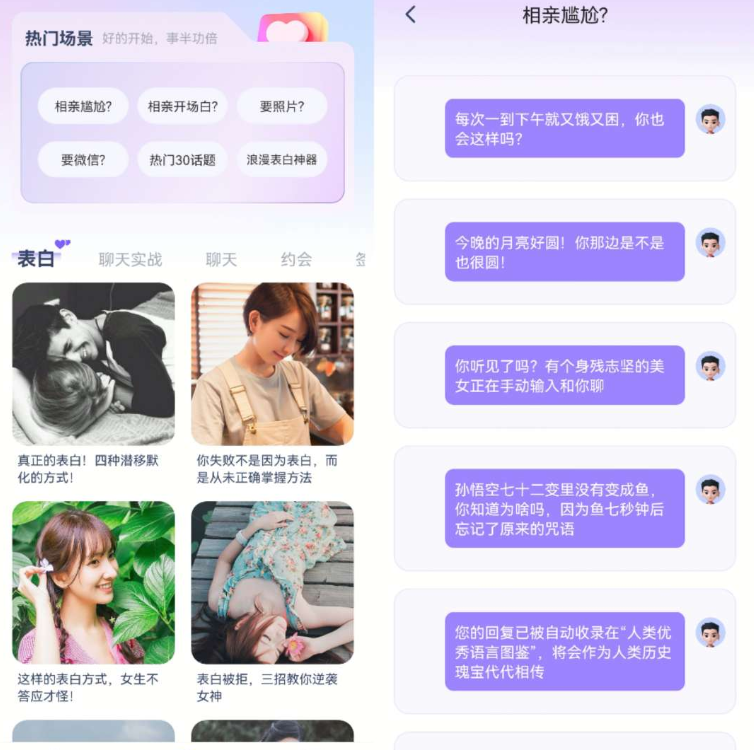Select the 表白 tab
The height and width of the screenshot is (750, 754).
click(x=36, y=259)
